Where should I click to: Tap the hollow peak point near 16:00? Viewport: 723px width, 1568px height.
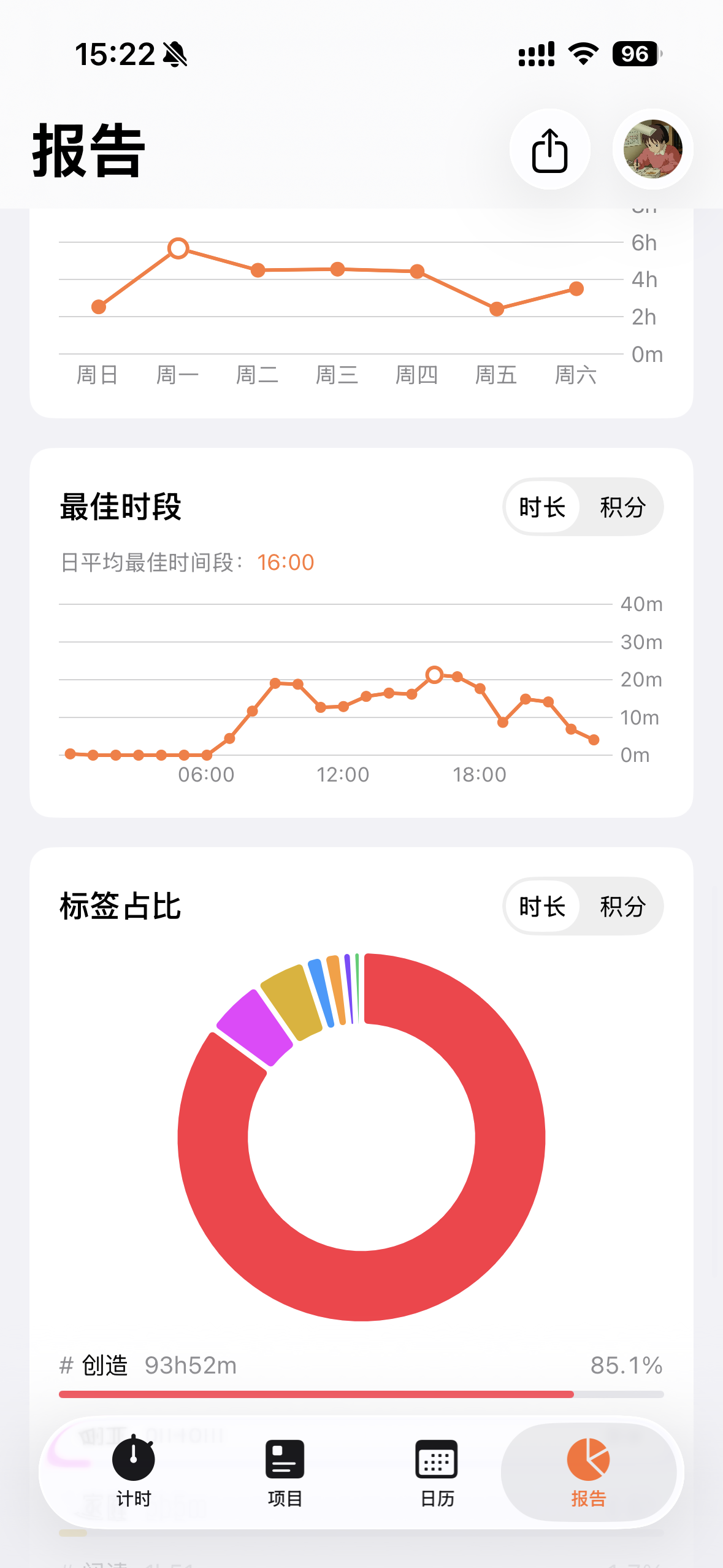[435, 675]
